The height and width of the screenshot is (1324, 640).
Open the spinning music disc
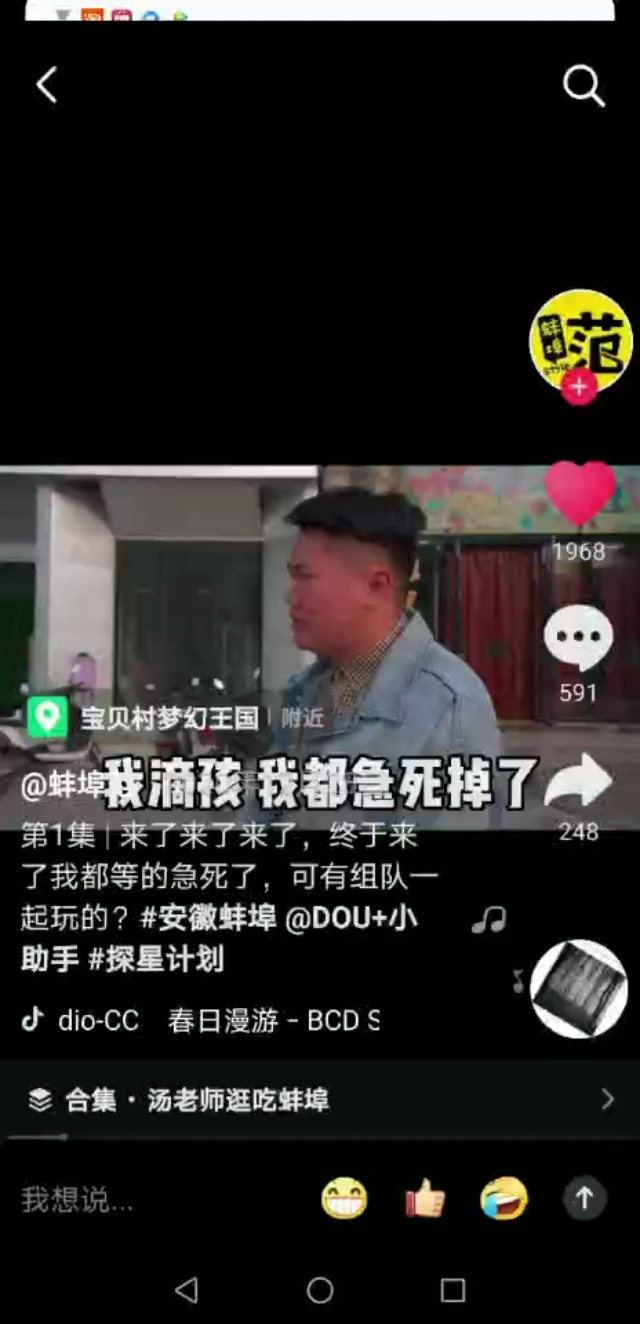(578, 988)
